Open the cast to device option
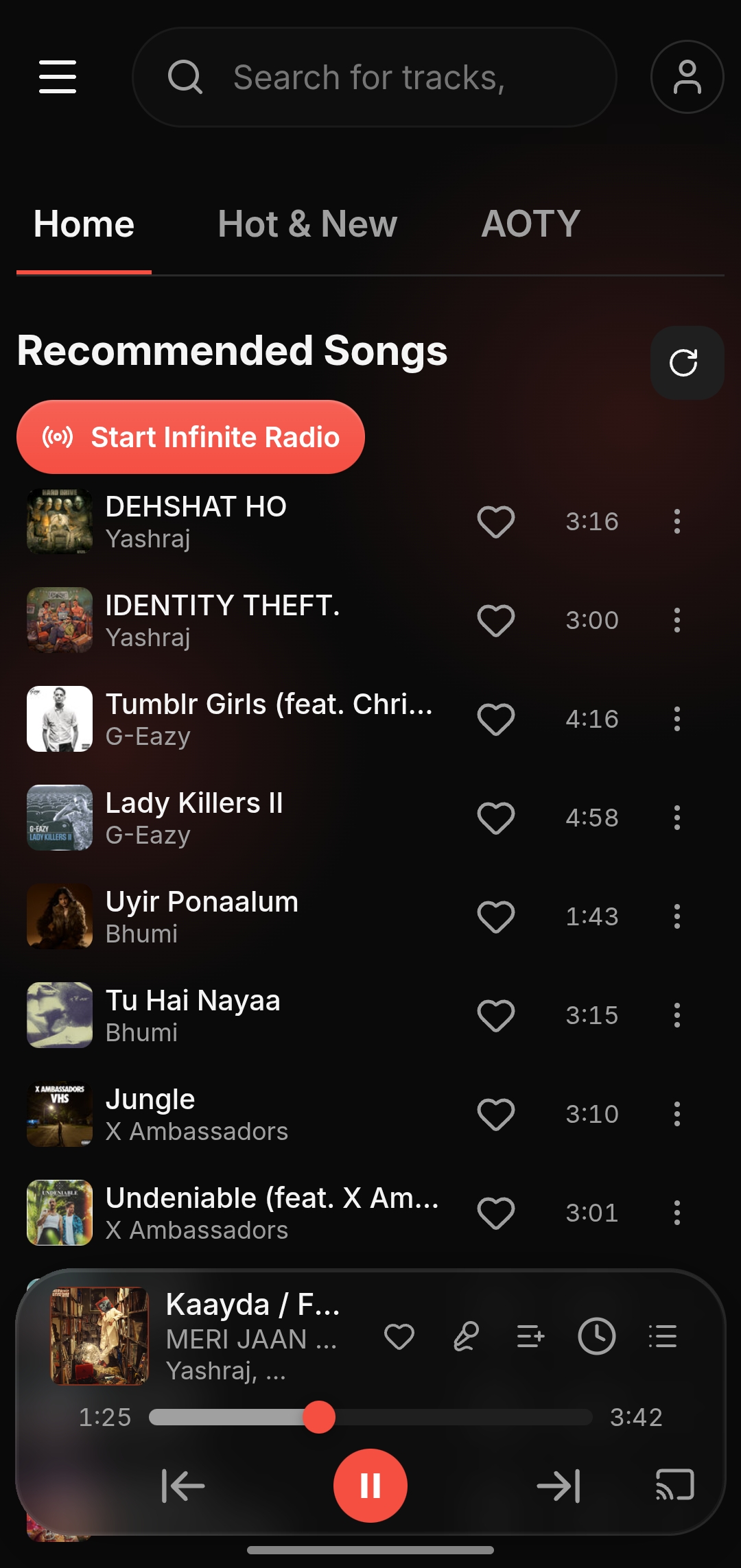The height and width of the screenshot is (1568, 741). pos(675,1486)
